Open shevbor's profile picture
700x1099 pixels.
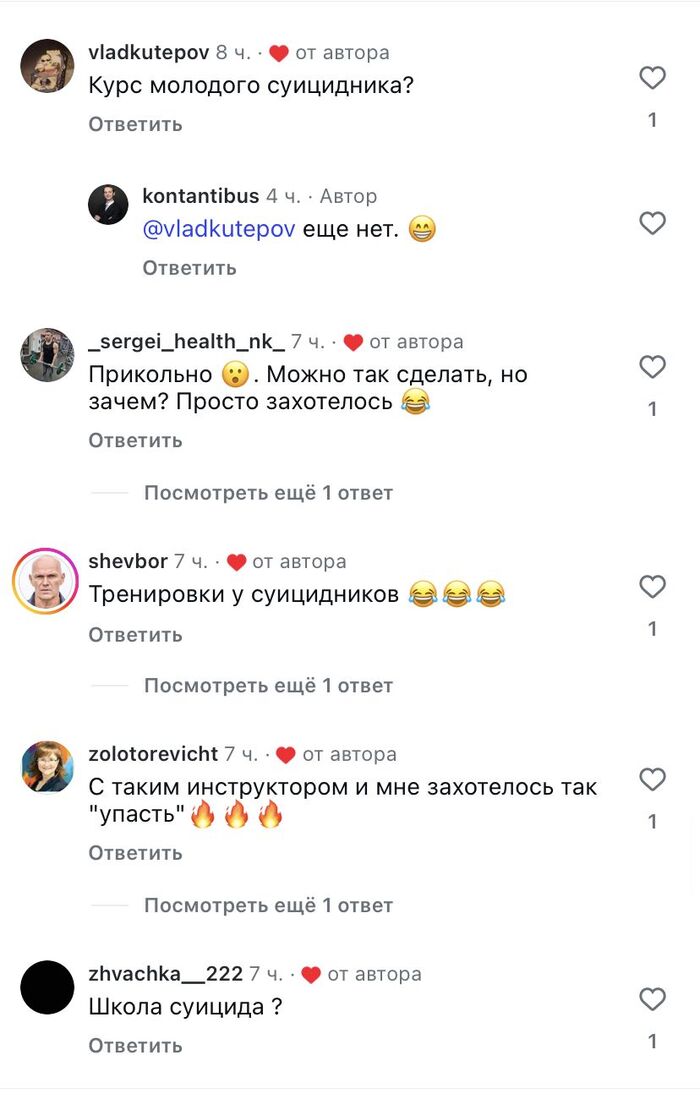click(x=45, y=581)
